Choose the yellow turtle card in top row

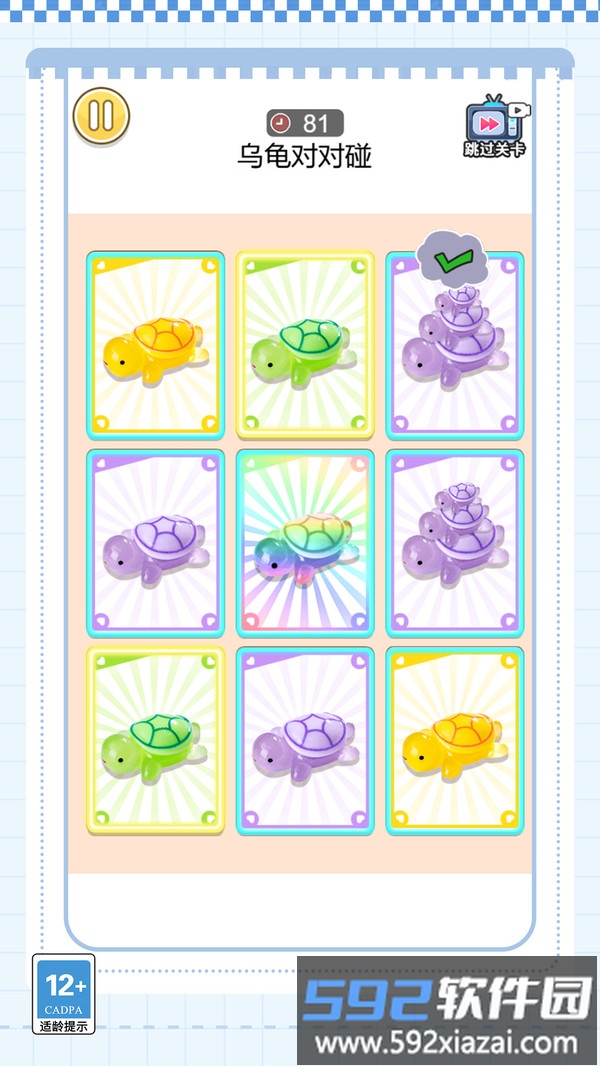tap(155, 345)
